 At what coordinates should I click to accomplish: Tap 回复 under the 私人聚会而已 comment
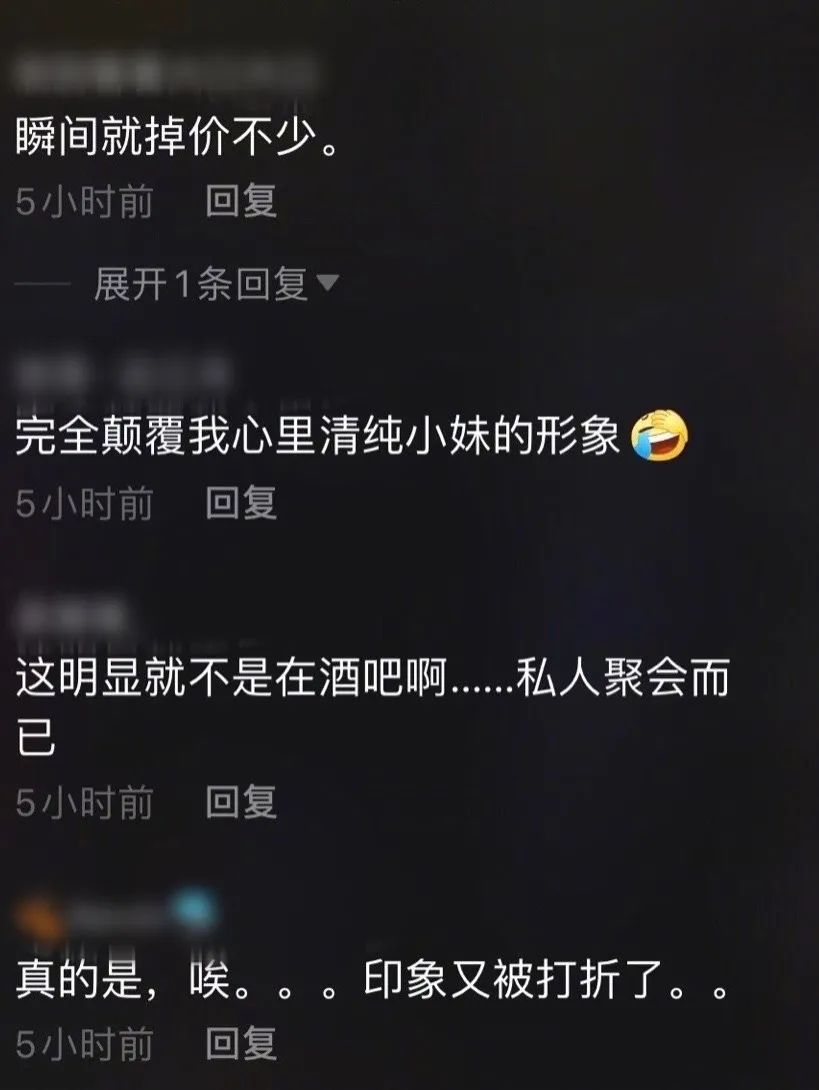click(241, 802)
